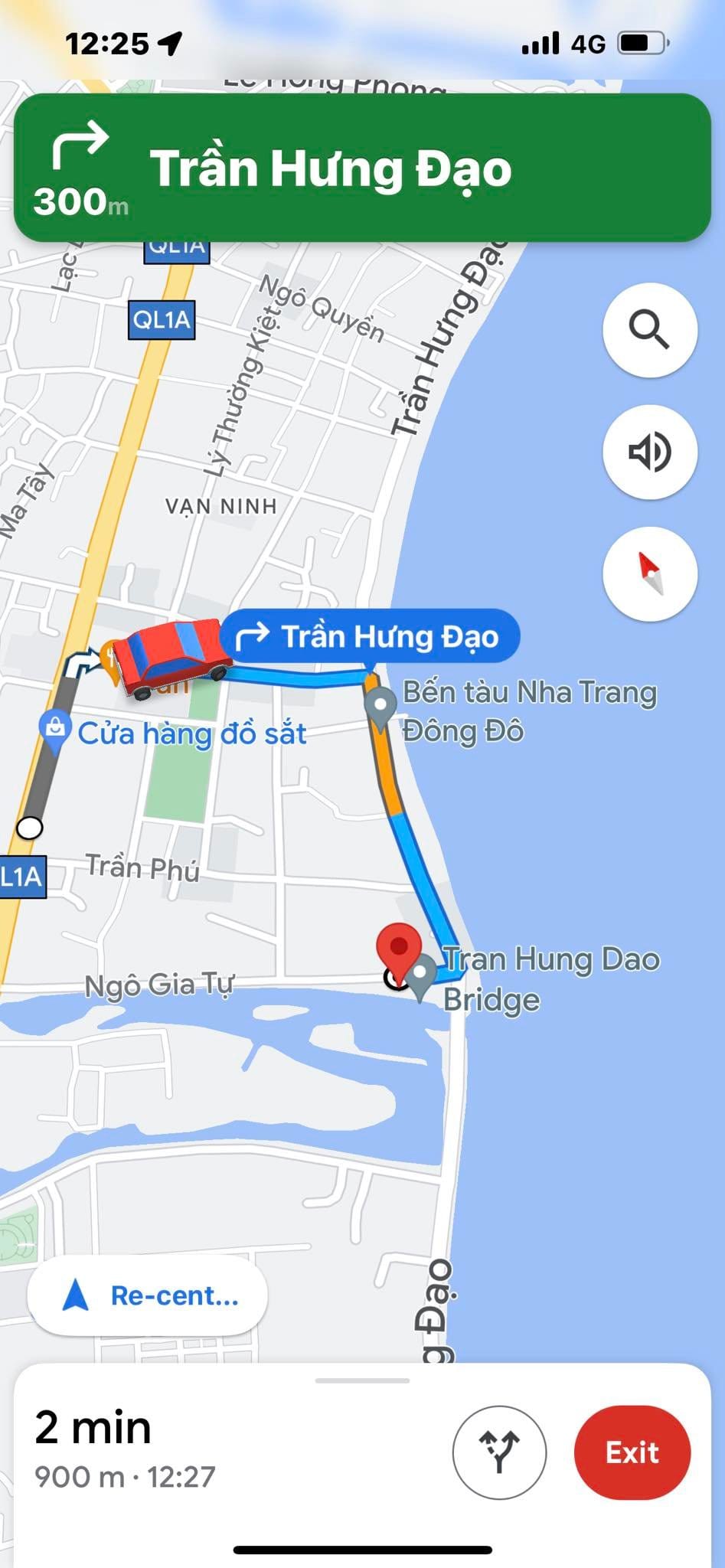Tap the Bến tàu Nha Trang Đông Đô marker
Viewport: 725px width, 1568px height.
(379, 701)
